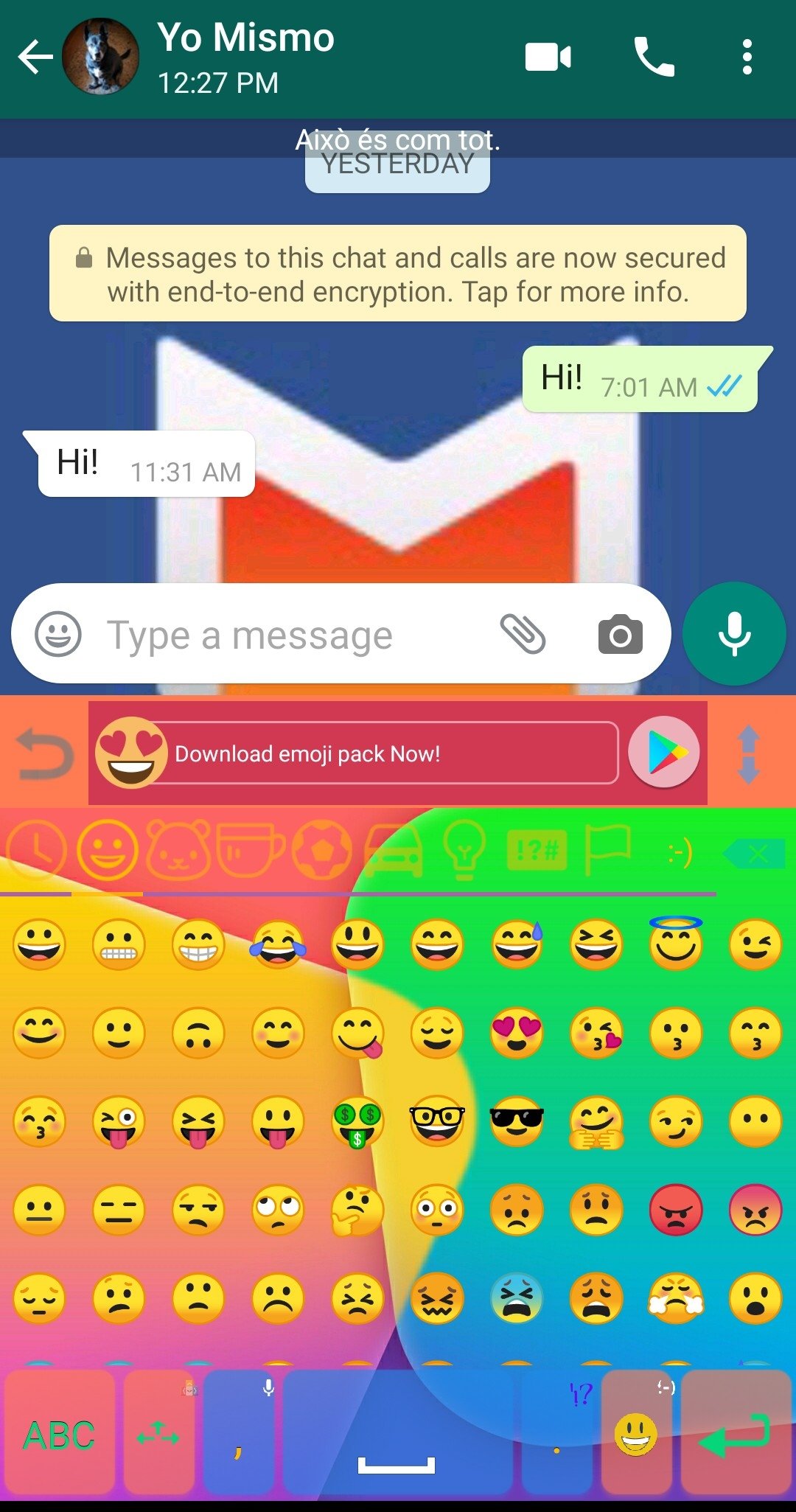Open the camera from the message bar
The width and height of the screenshot is (796, 1512).
click(x=620, y=634)
